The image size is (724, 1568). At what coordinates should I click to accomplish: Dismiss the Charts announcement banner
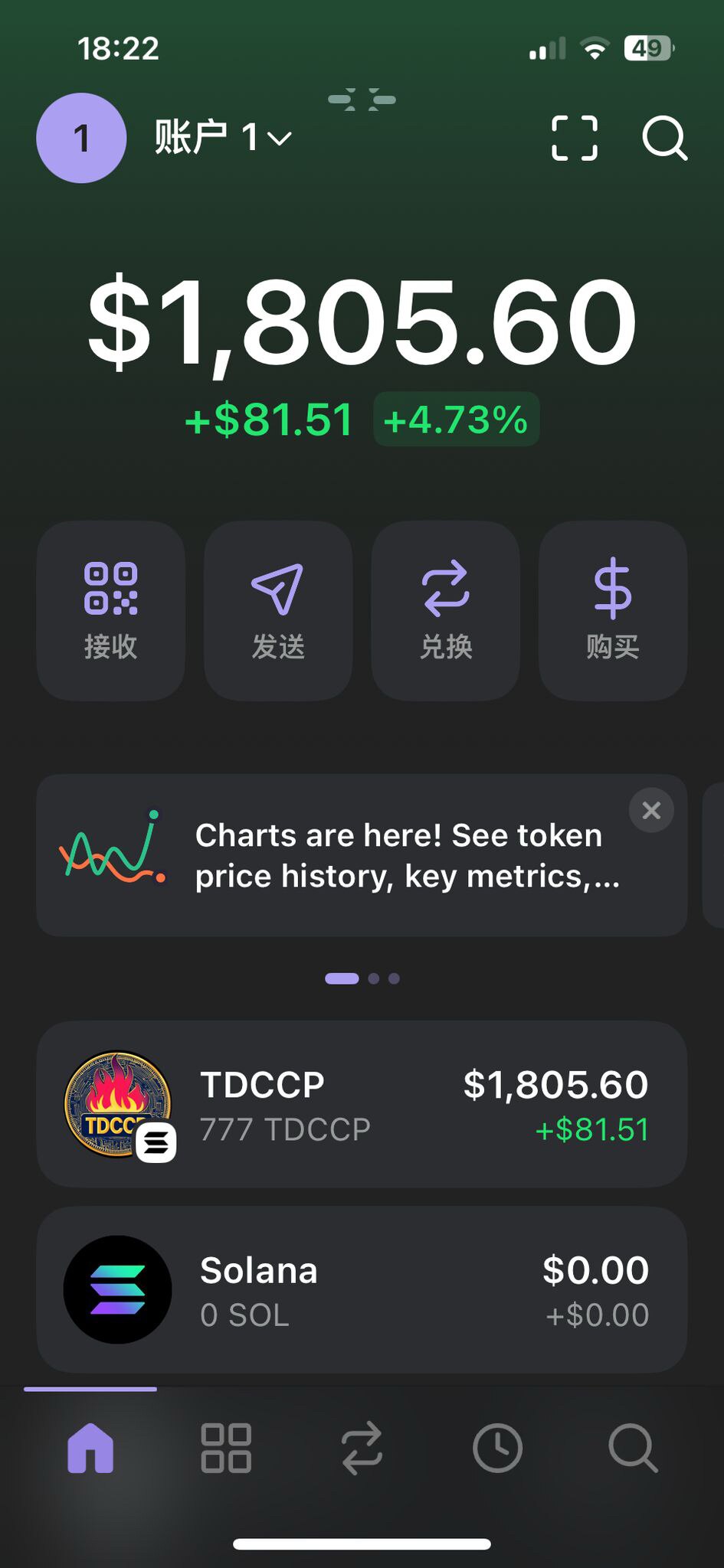[651, 810]
